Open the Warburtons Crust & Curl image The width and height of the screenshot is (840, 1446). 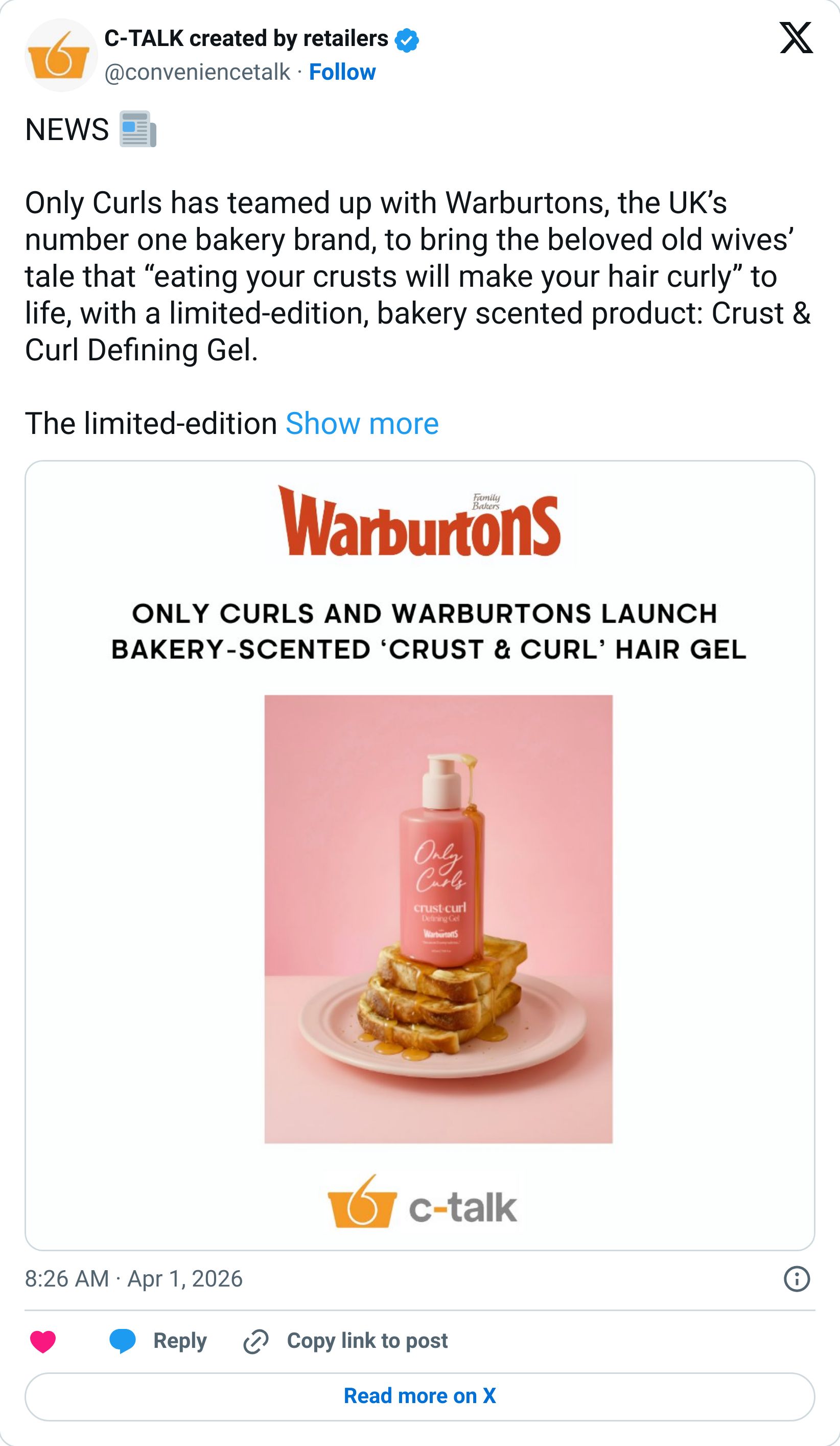[419, 855]
